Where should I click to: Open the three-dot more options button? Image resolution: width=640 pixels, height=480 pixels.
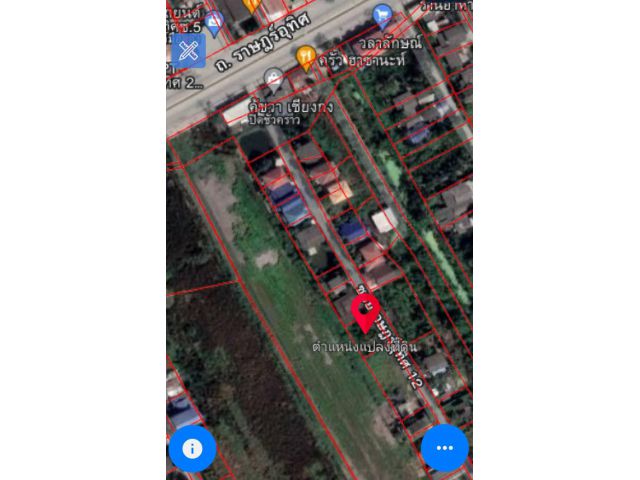point(445,448)
